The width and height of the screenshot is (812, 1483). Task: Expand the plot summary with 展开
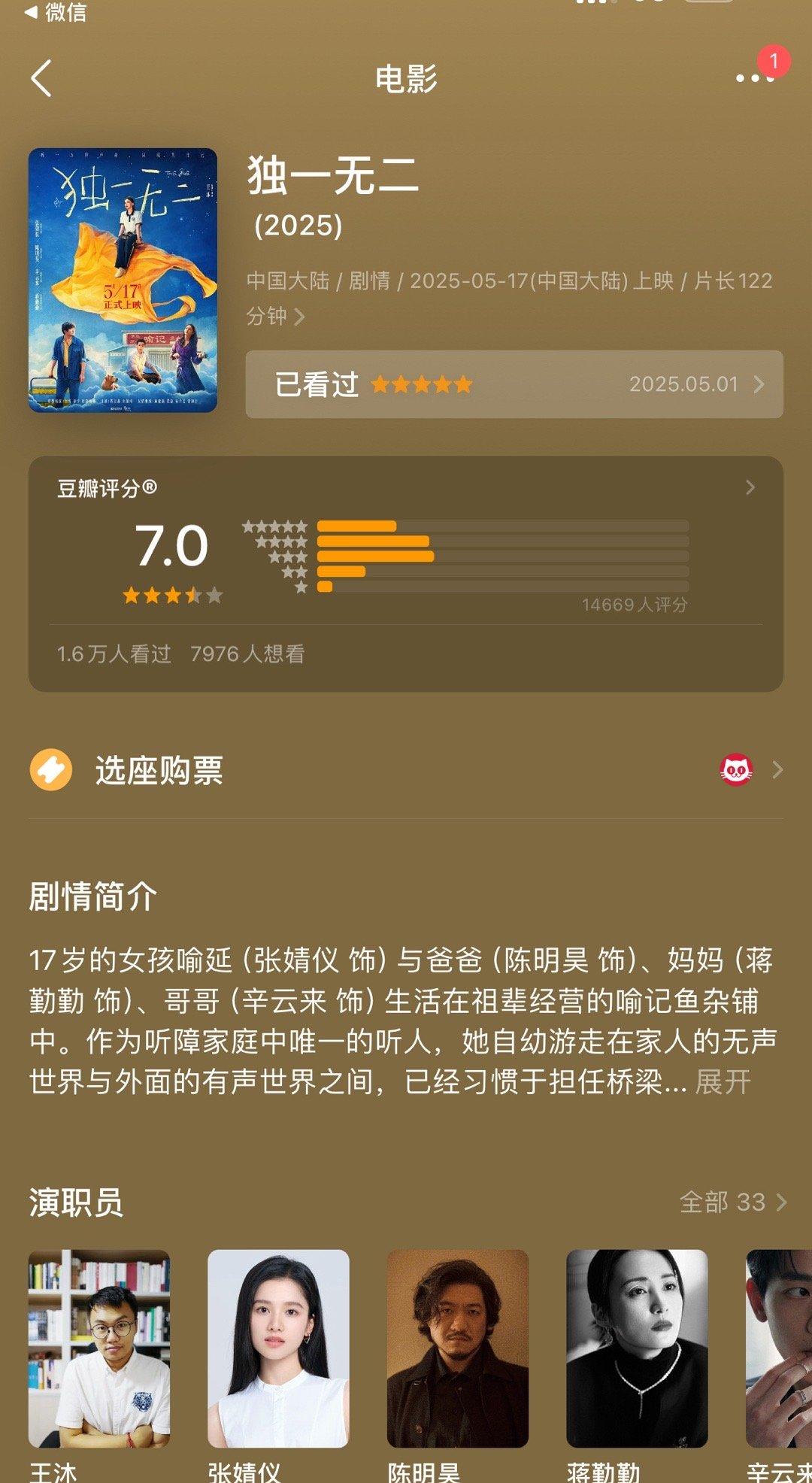(x=723, y=1081)
